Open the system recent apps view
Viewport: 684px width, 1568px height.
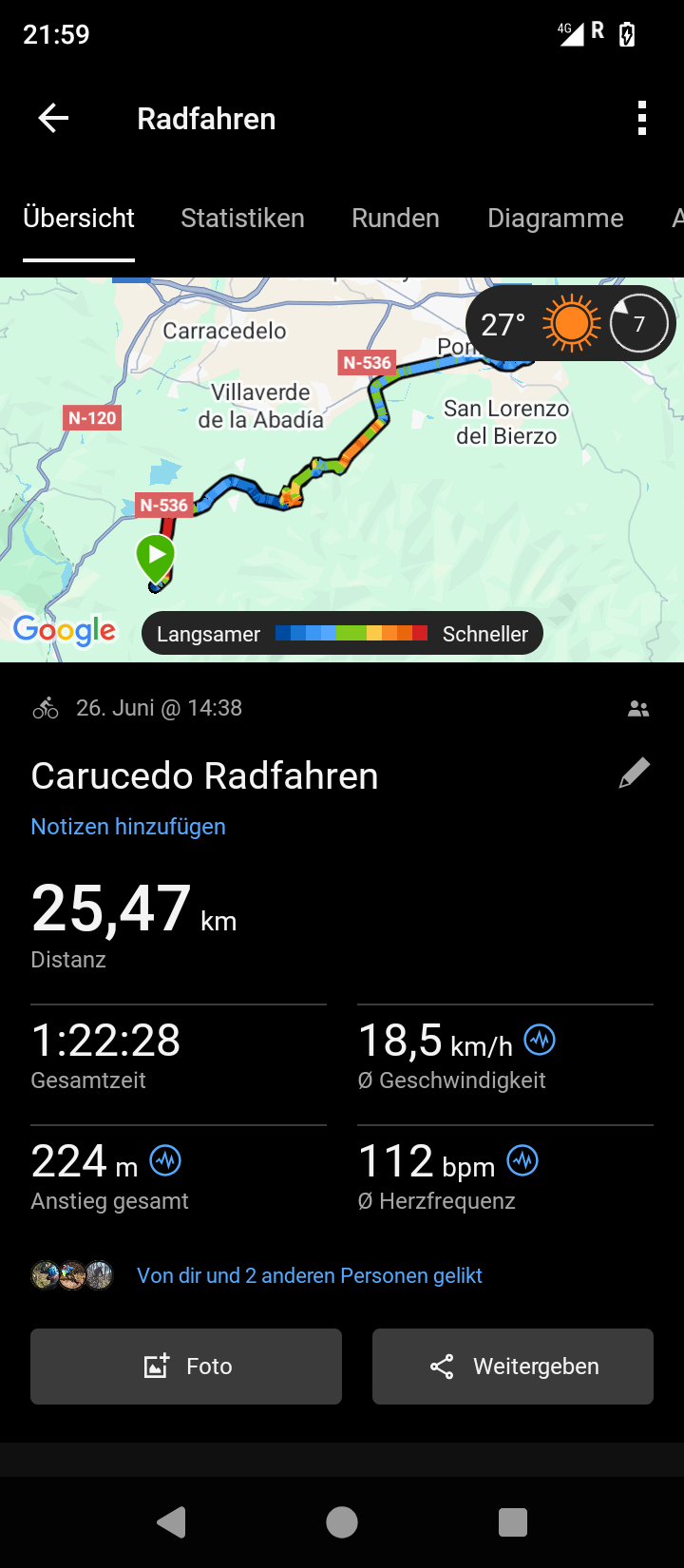(x=513, y=1522)
